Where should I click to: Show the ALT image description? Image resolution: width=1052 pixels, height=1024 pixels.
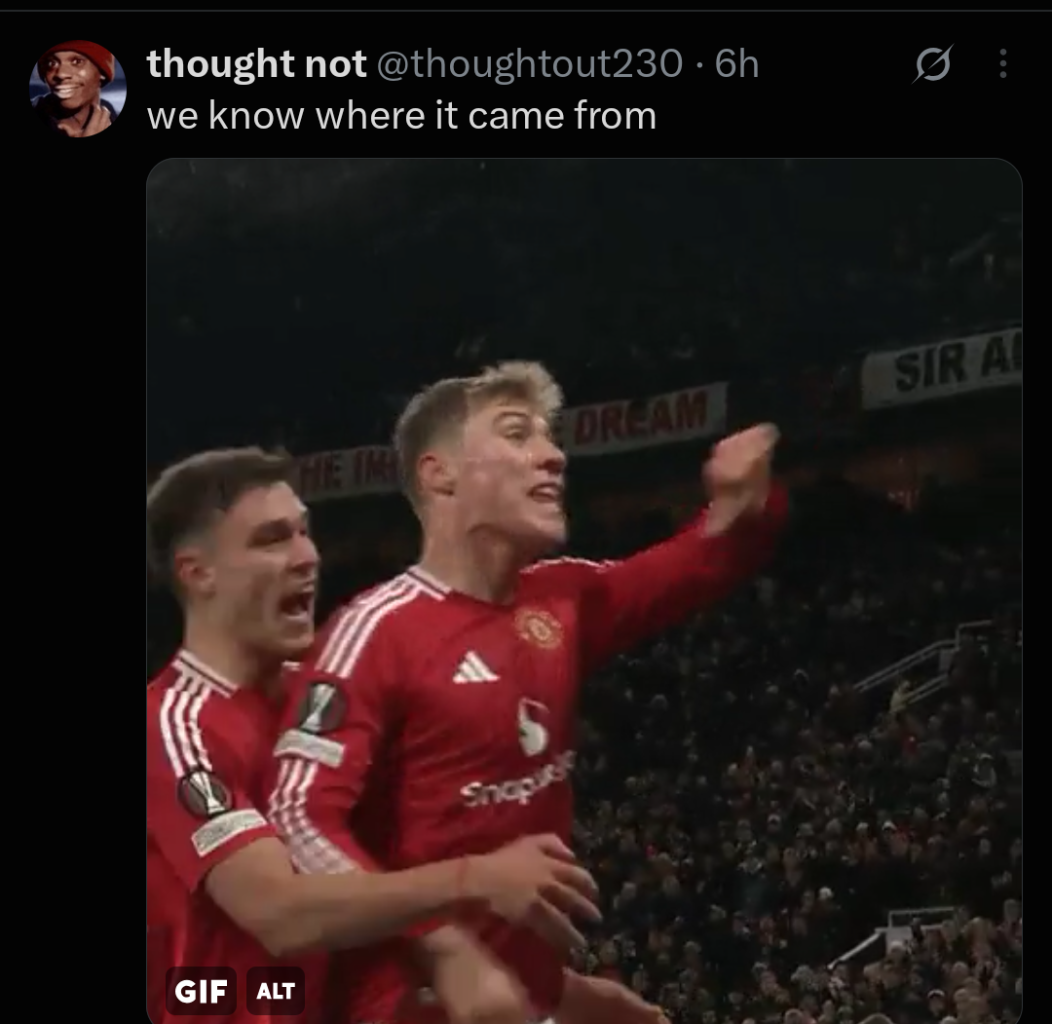pyautogui.click(x=275, y=990)
